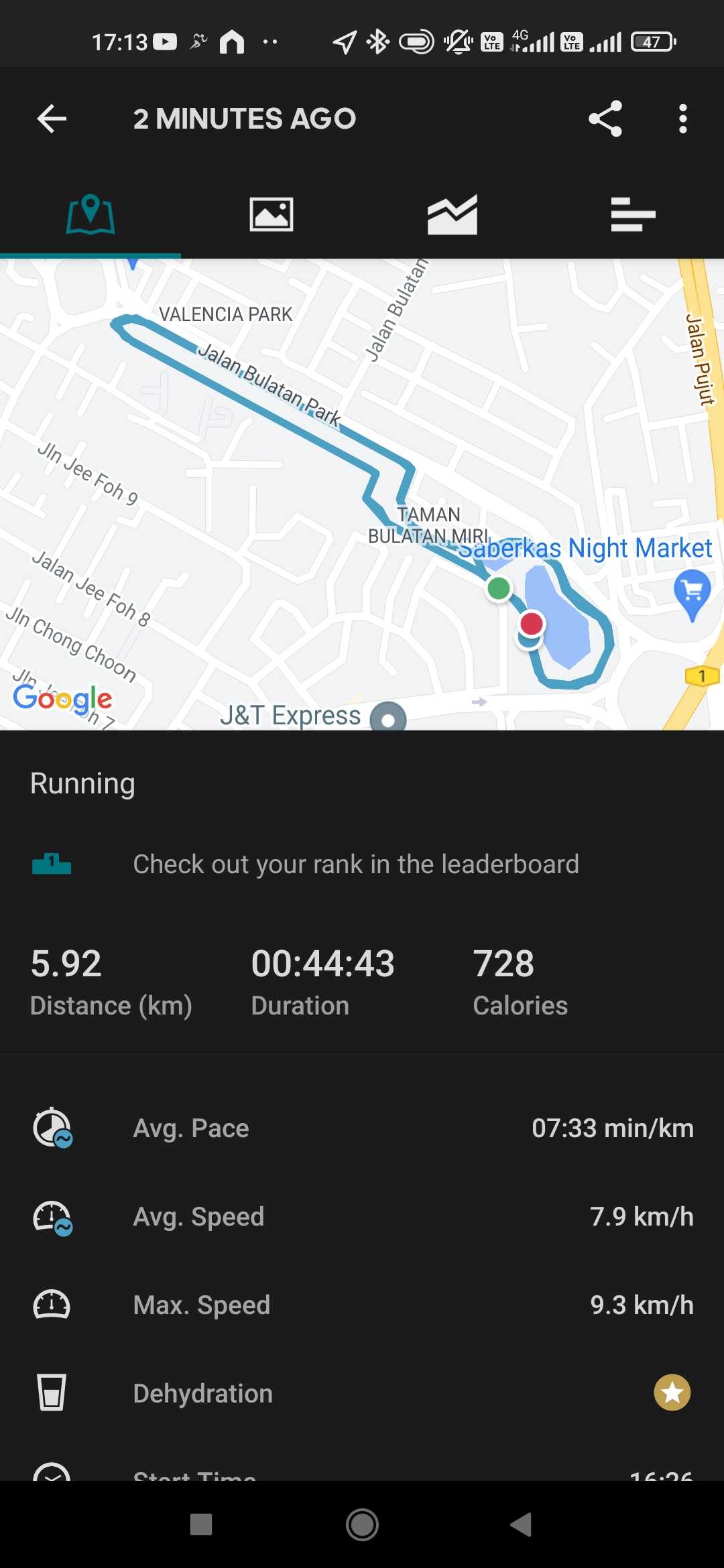Tap the system home button
This screenshot has height=1568, width=724.
coord(362,1525)
